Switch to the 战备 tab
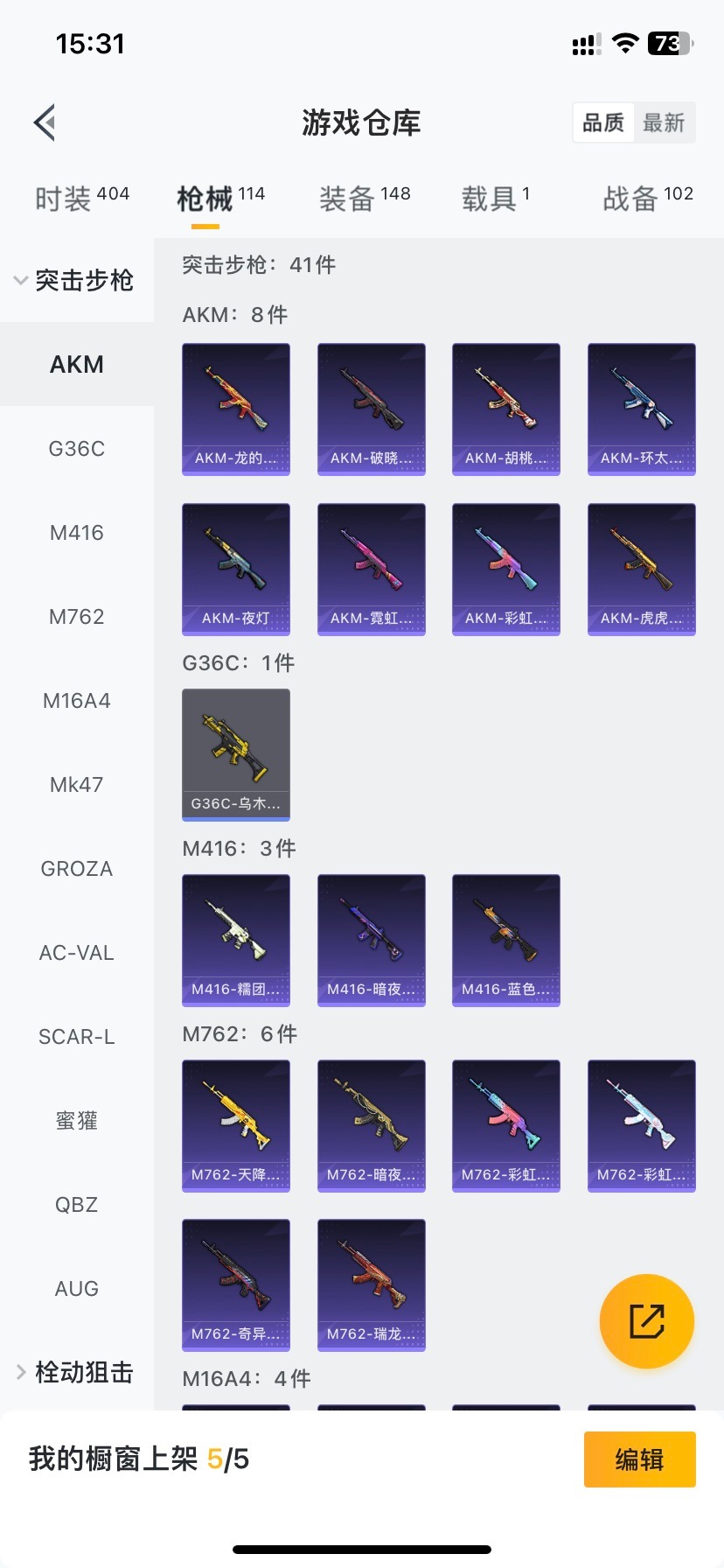 pos(647,199)
